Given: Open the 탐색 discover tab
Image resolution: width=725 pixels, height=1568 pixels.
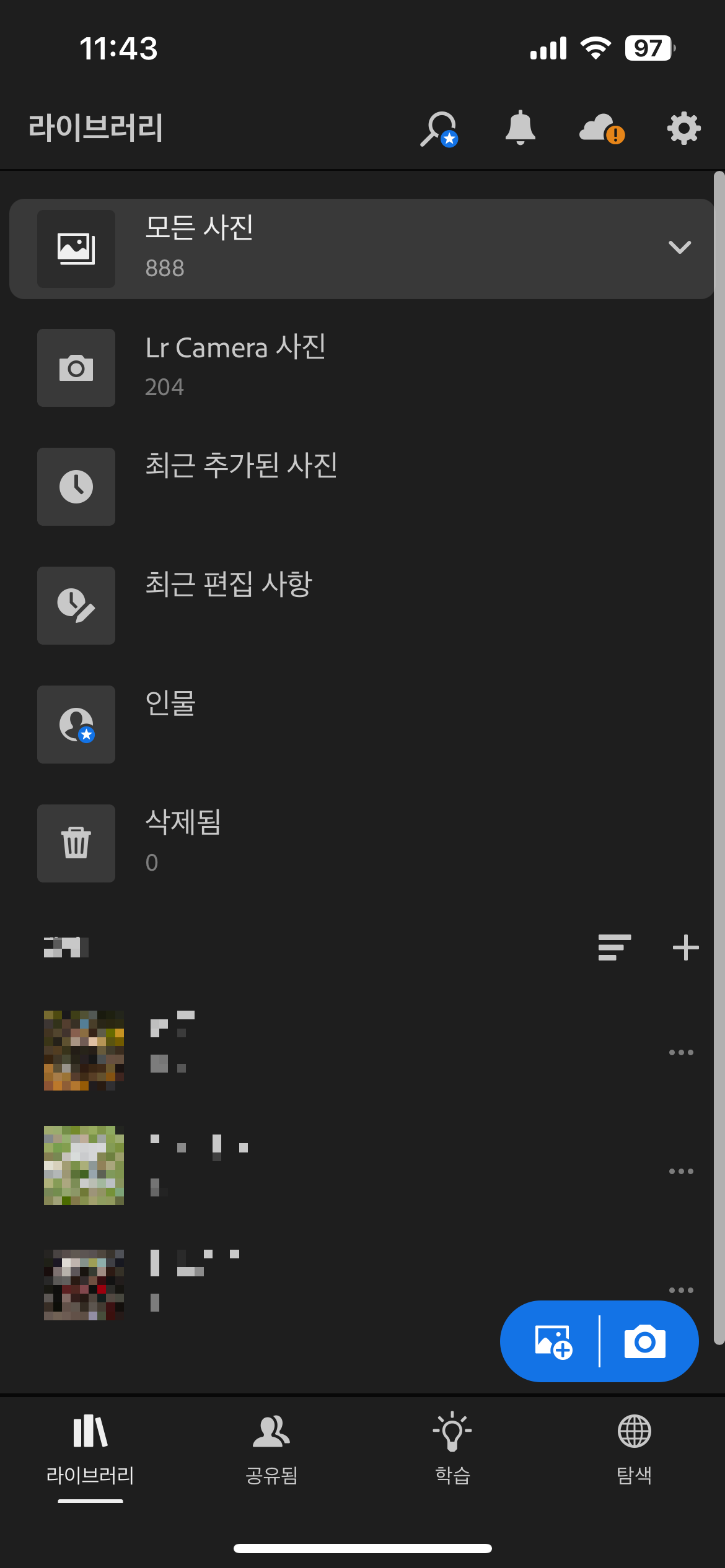Looking at the screenshot, I should pos(634,1449).
